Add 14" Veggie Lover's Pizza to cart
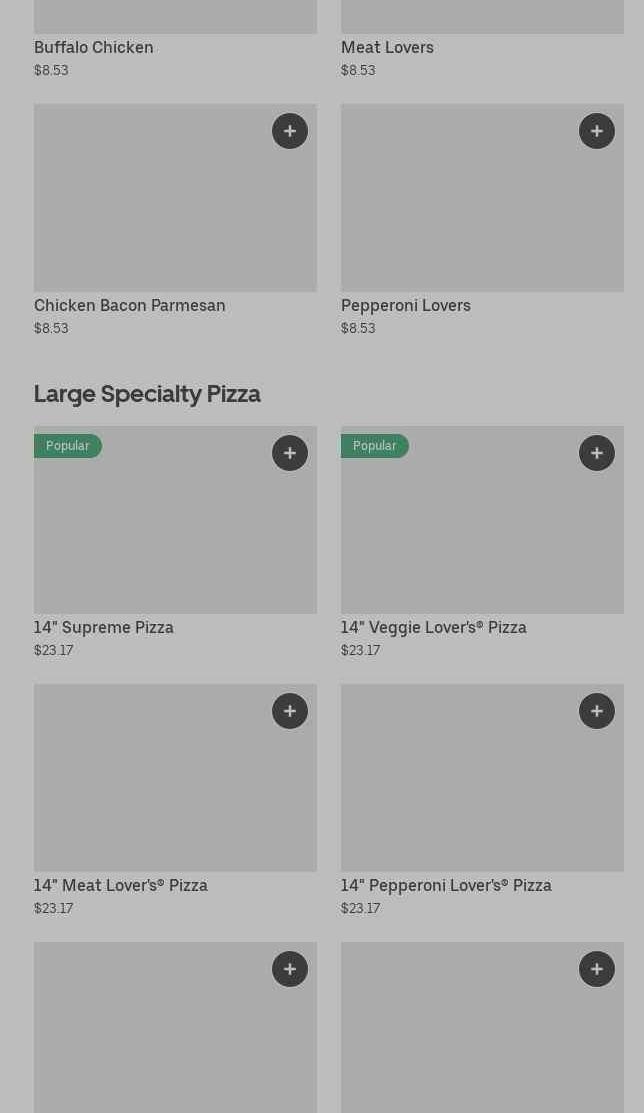The width and height of the screenshot is (644, 1113). coord(597,453)
